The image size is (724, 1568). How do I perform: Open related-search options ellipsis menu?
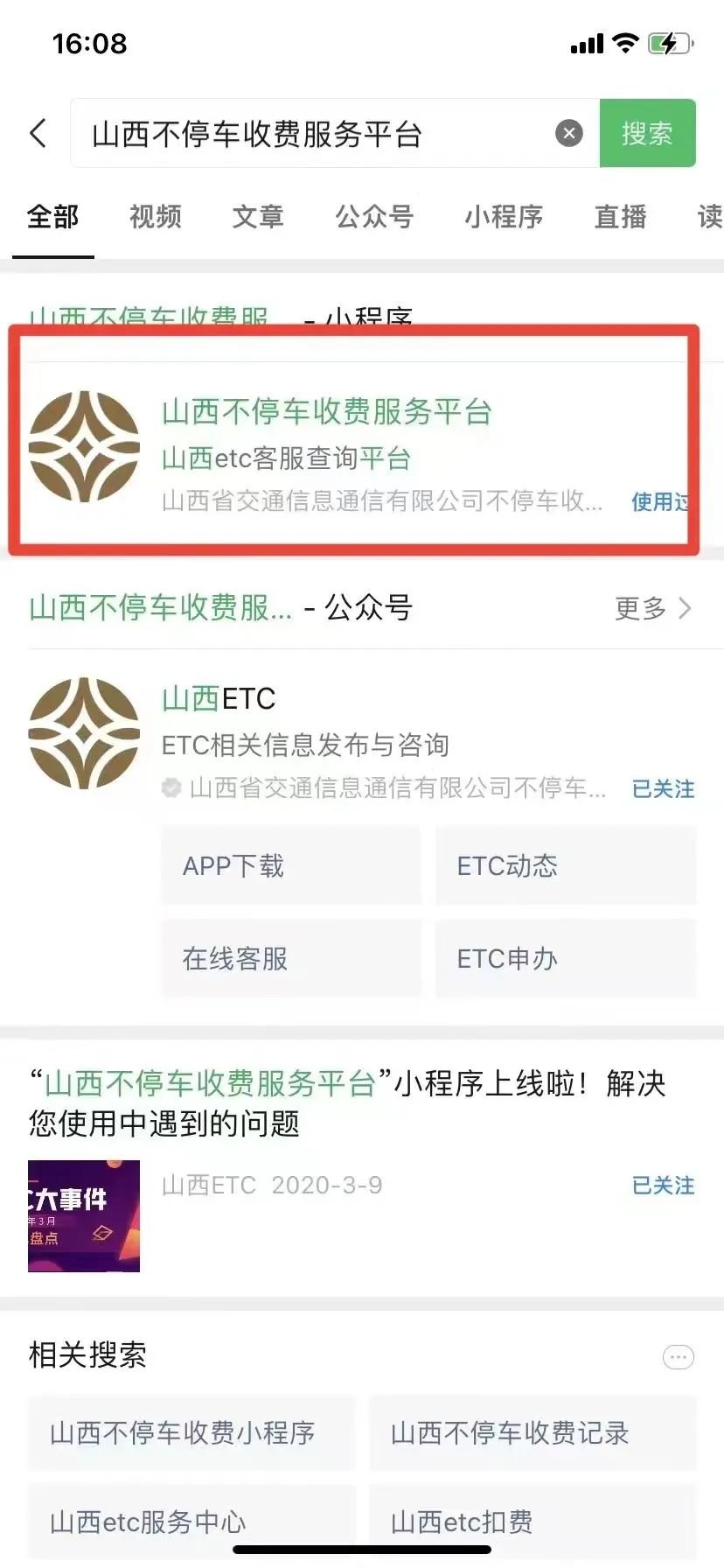(x=679, y=1357)
